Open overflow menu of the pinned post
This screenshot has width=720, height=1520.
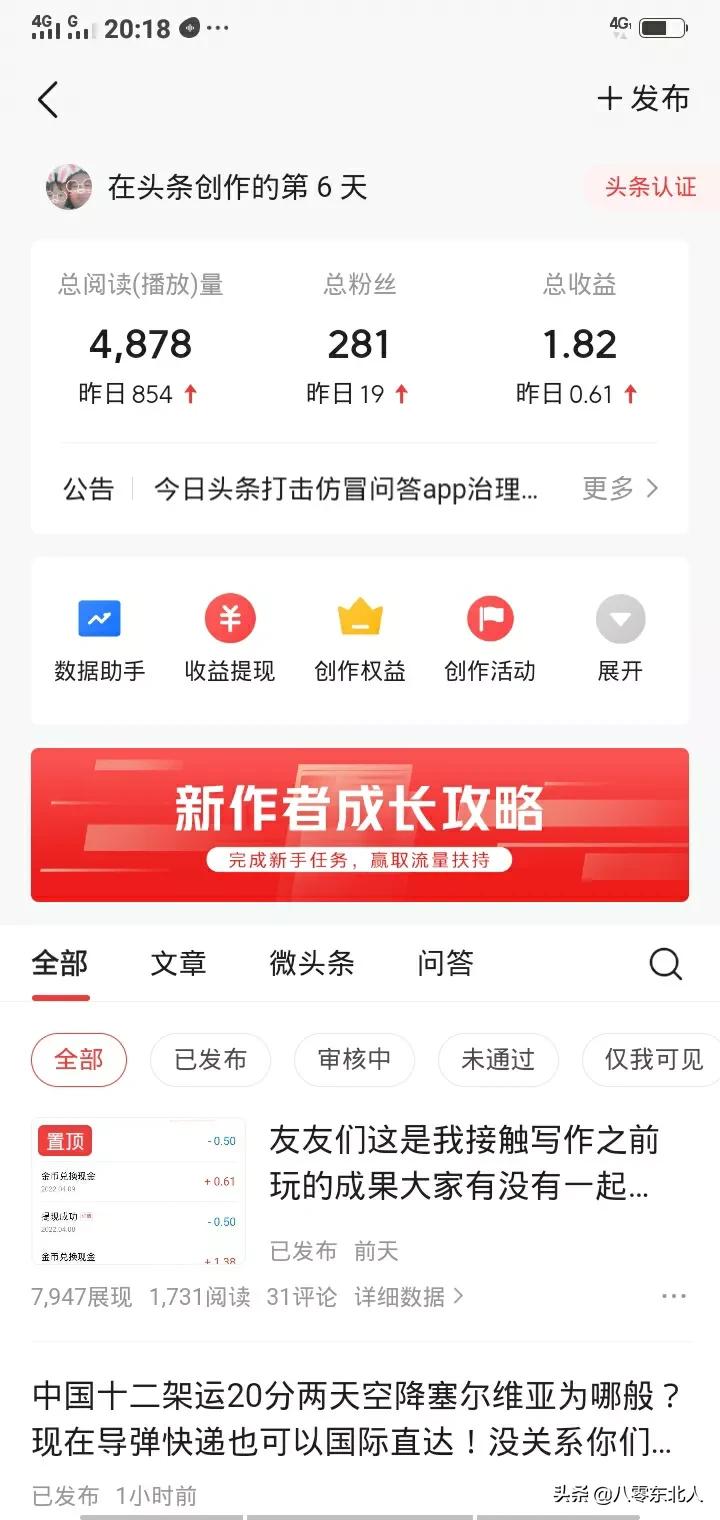(x=674, y=1297)
